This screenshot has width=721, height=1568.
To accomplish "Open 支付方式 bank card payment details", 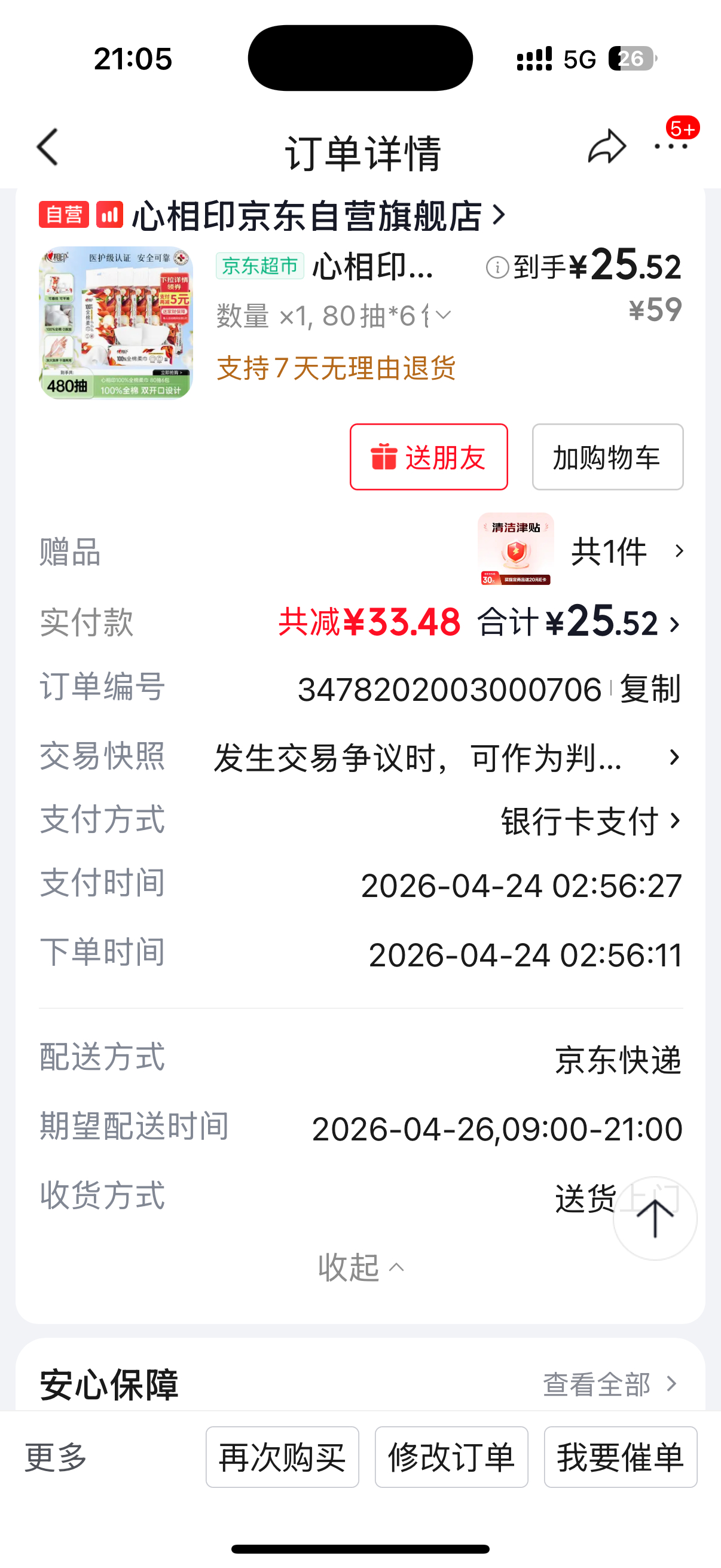I will pos(590,820).
